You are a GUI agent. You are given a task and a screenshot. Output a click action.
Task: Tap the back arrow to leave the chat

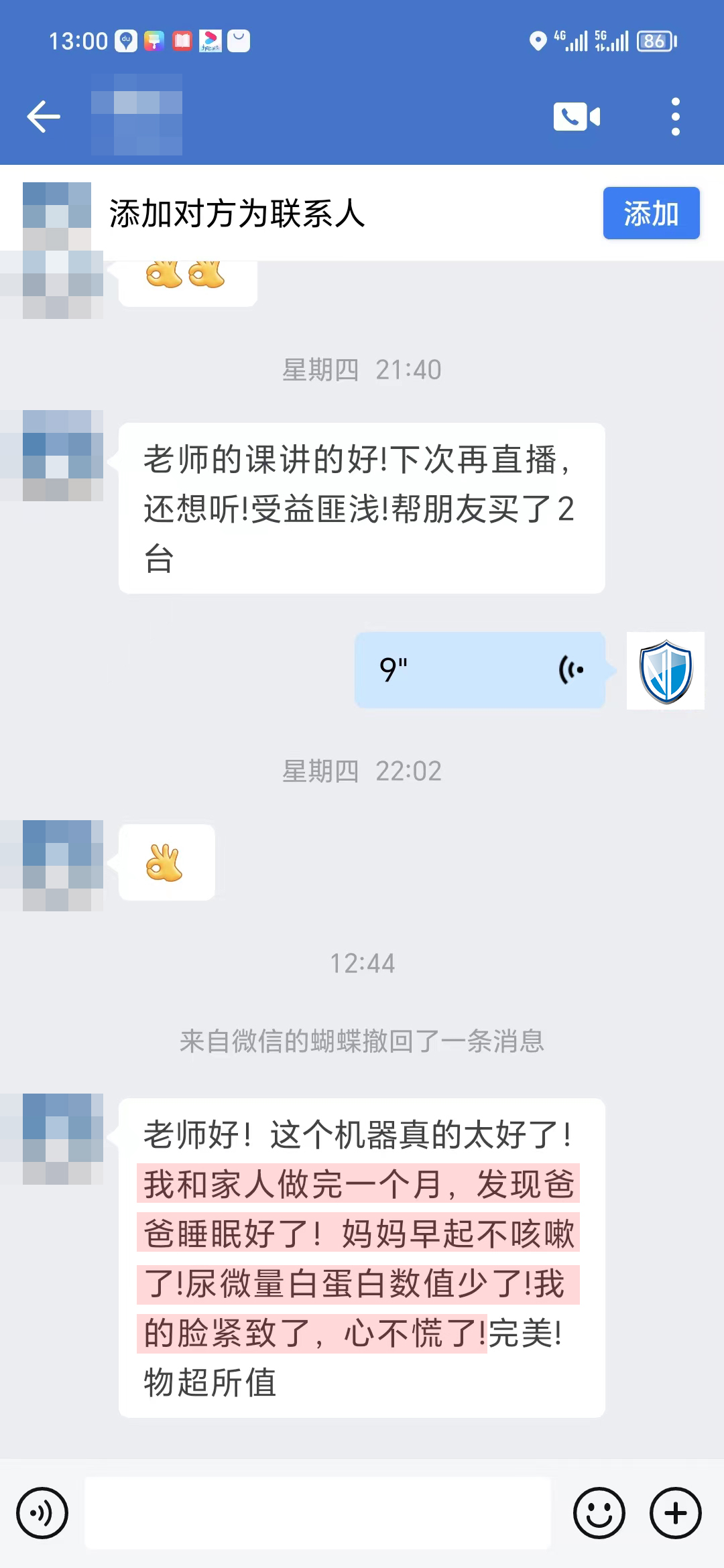coord(43,115)
